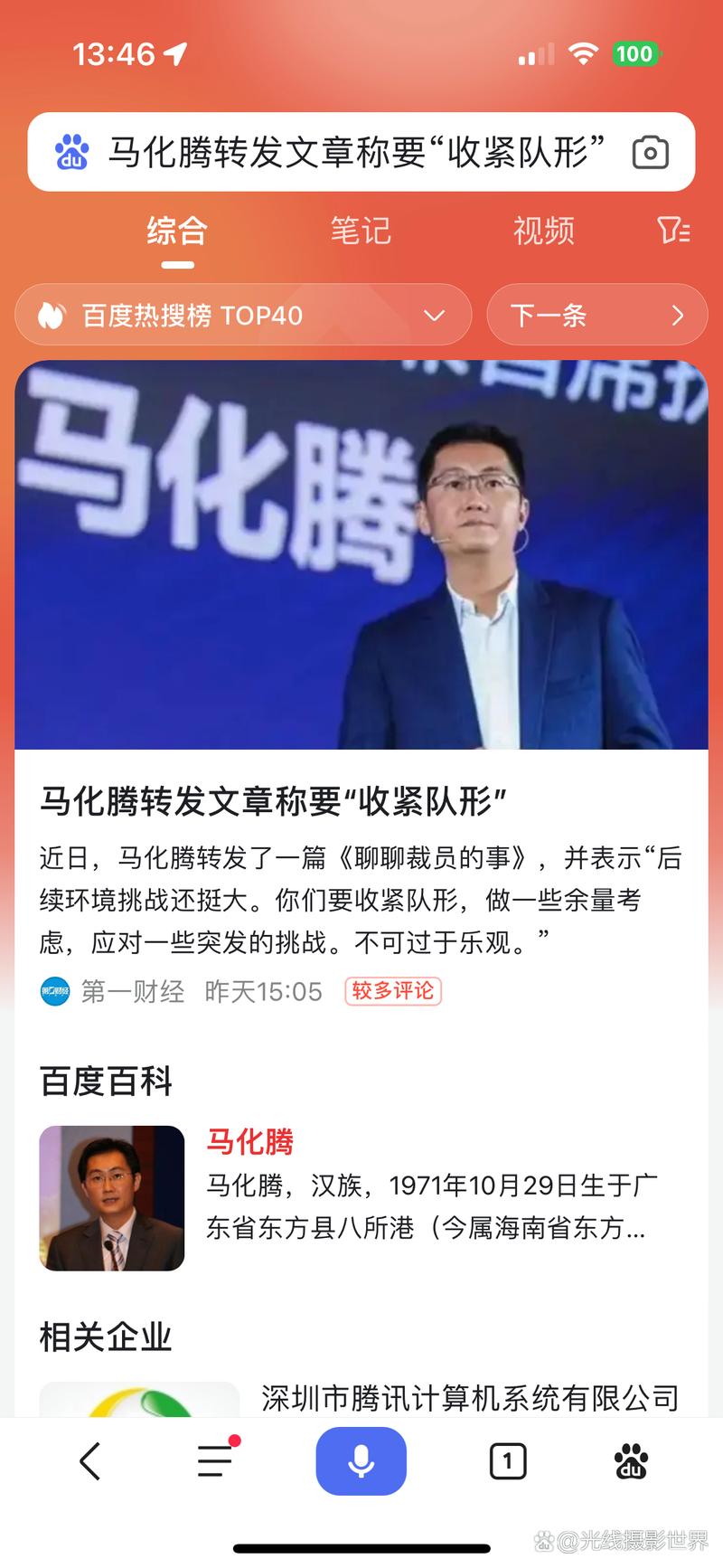Expand the 百度热搜榜 TOP40 dropdown
Screen dimensions: 723x1568
pyautogui.click(x=436, y=315)
